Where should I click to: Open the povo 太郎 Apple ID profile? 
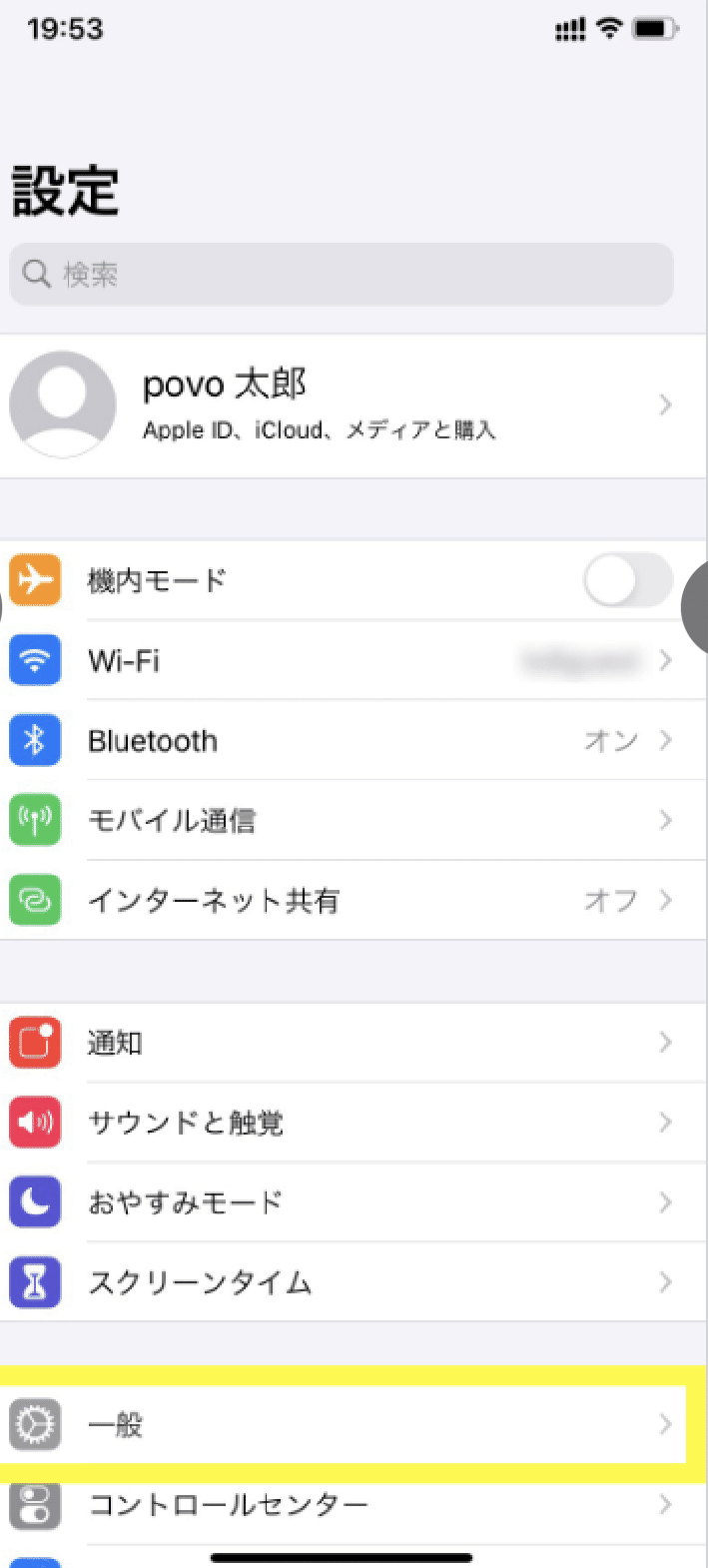point(354,405)
